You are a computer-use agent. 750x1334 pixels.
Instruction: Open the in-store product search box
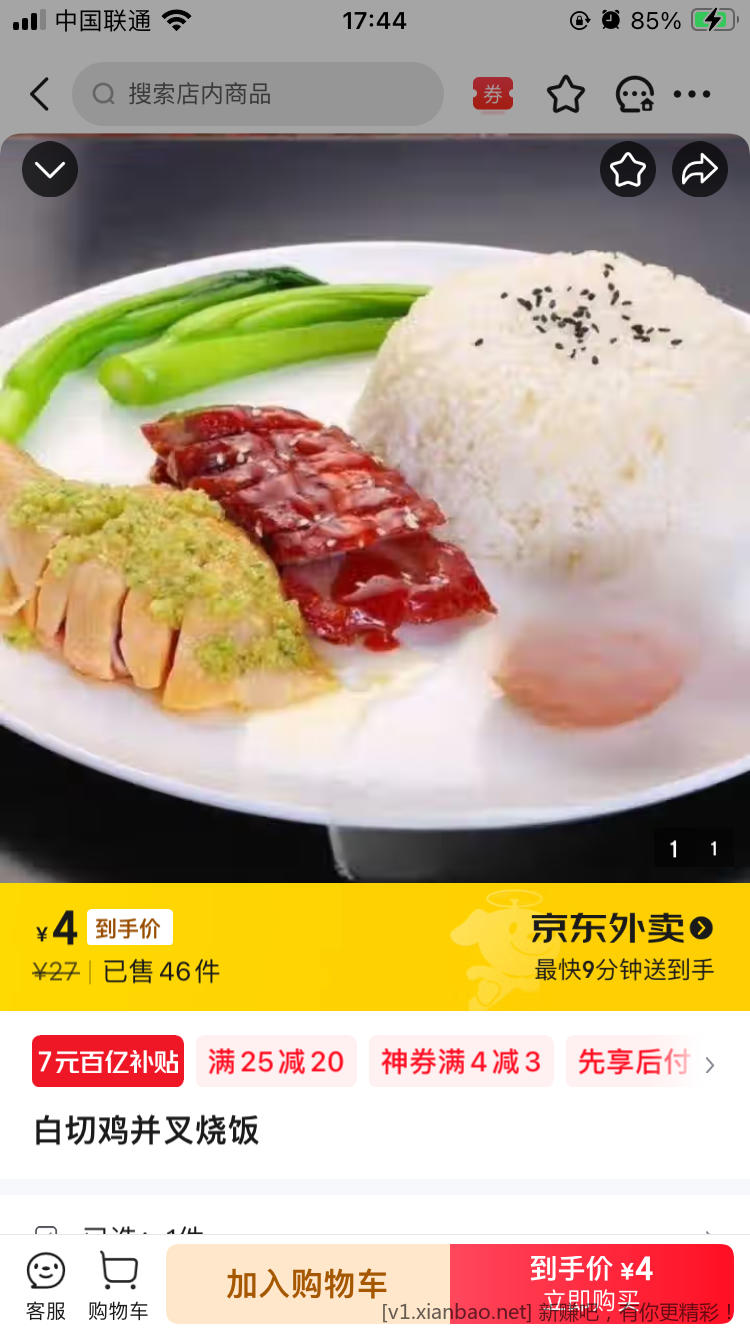[258, 95]
